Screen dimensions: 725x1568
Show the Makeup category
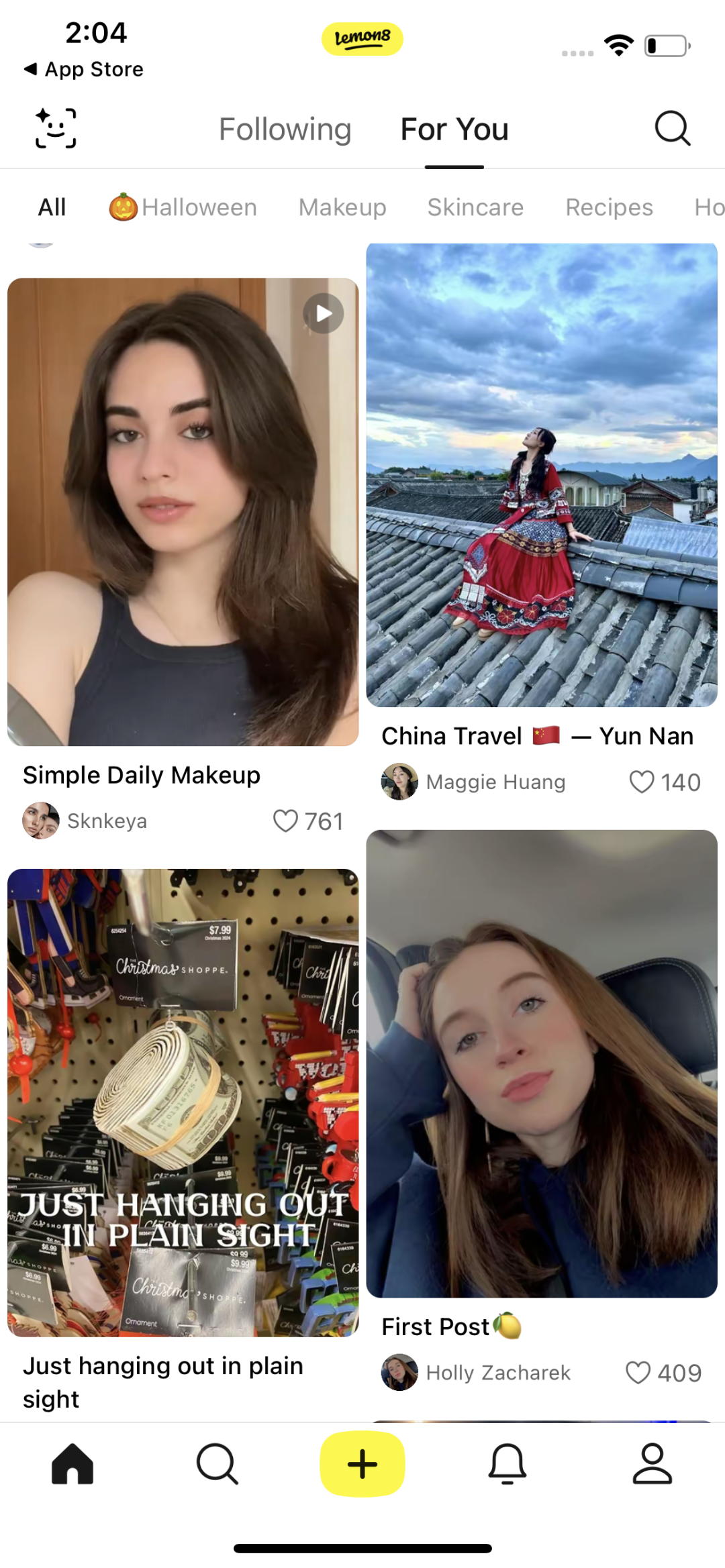tap(342, 207)
